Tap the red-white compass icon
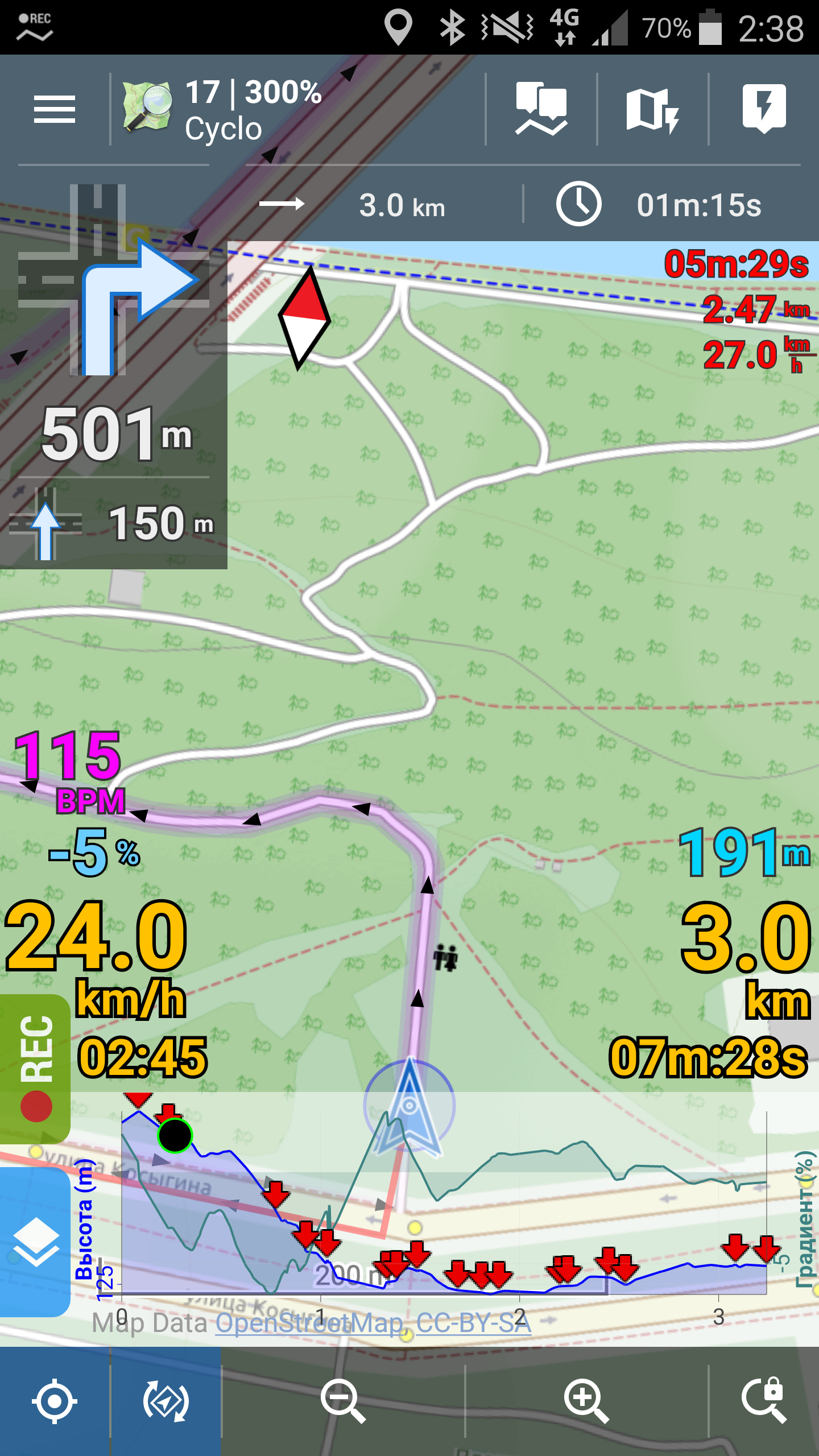The width and height of the screenshot is (819, 1456). click(x=304, y=318)
